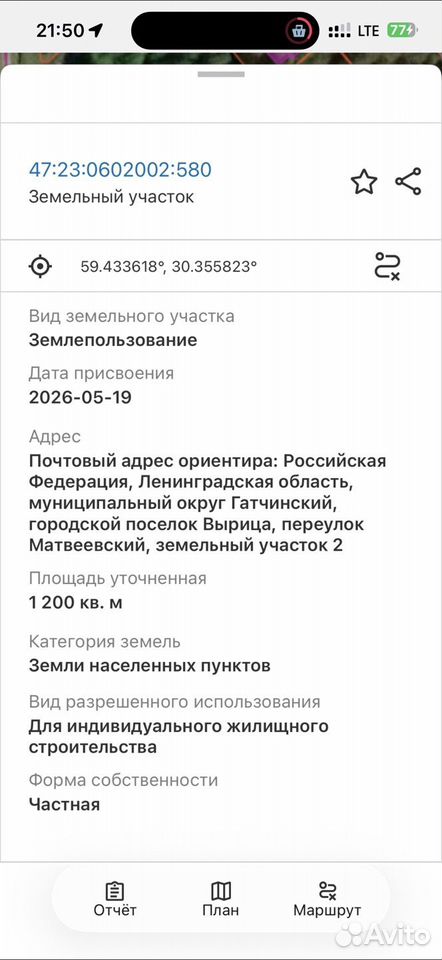Image resolution: width=442 pixels, height=960 pixels.
Task: Tap the route-clear icon next to coordinates
Action: [x=387, y=266]
